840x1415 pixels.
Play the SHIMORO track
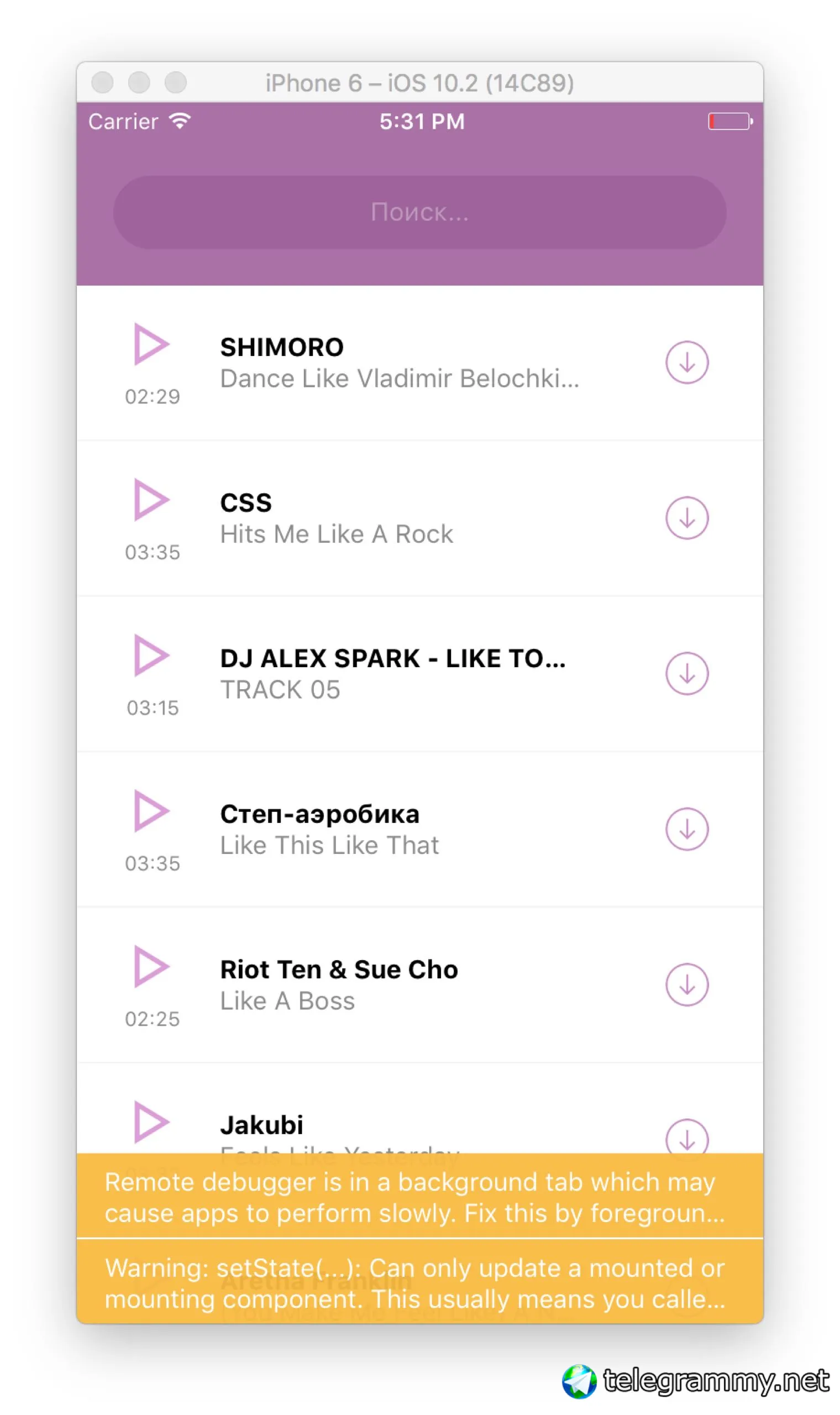pos(151,344)
